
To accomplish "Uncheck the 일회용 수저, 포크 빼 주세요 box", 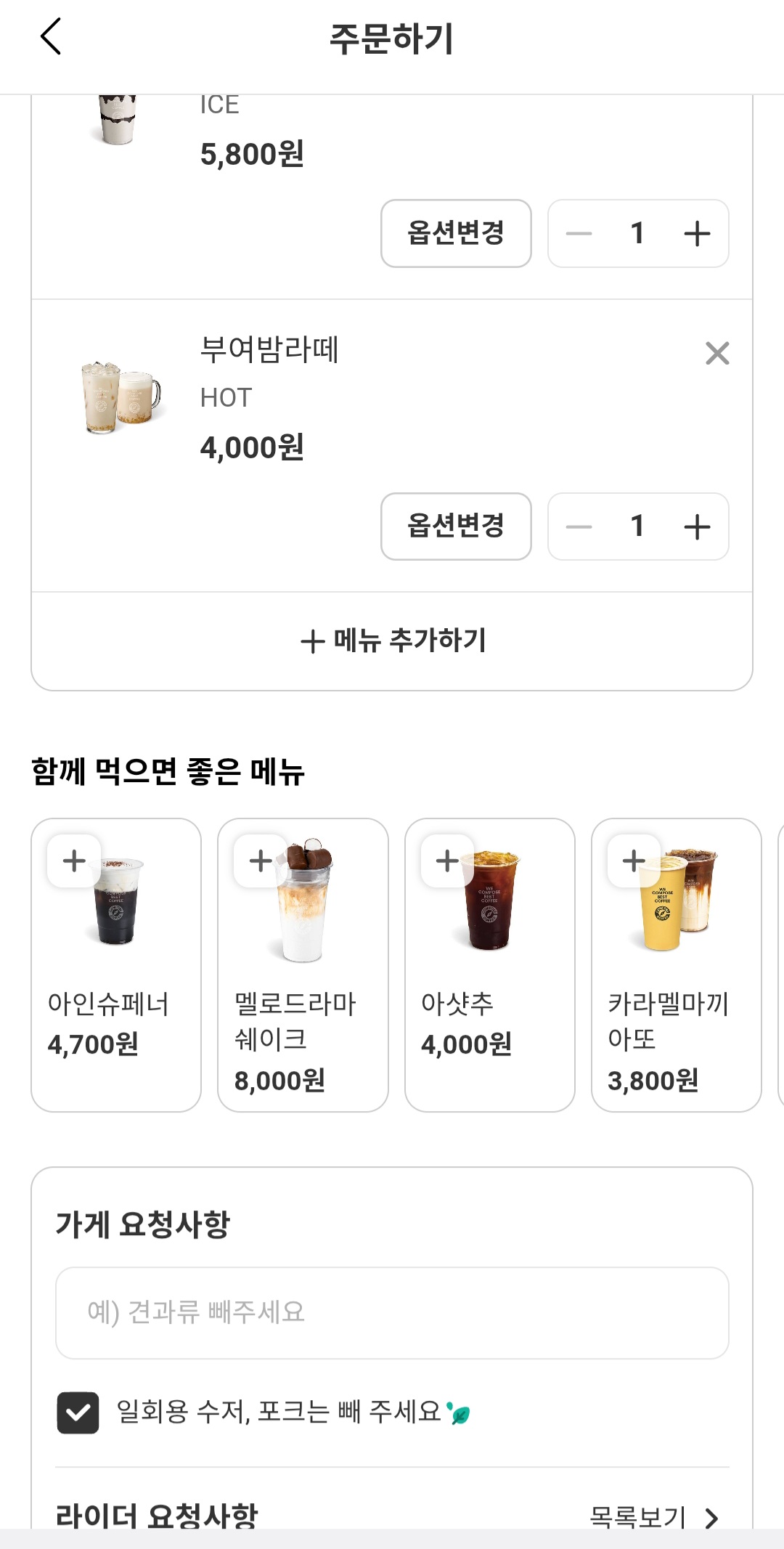I will (78, 1412).
